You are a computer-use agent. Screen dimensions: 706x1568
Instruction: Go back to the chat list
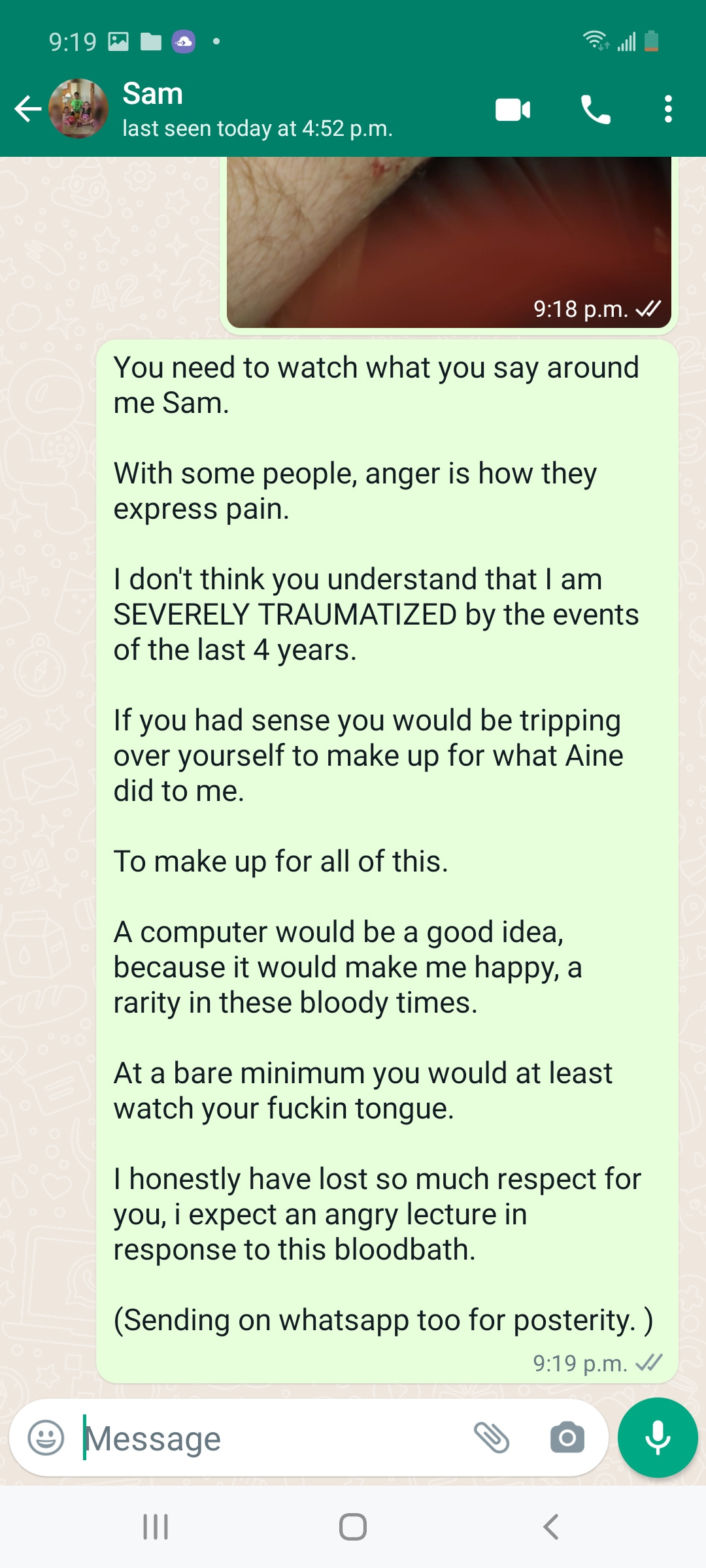point(27,109)
